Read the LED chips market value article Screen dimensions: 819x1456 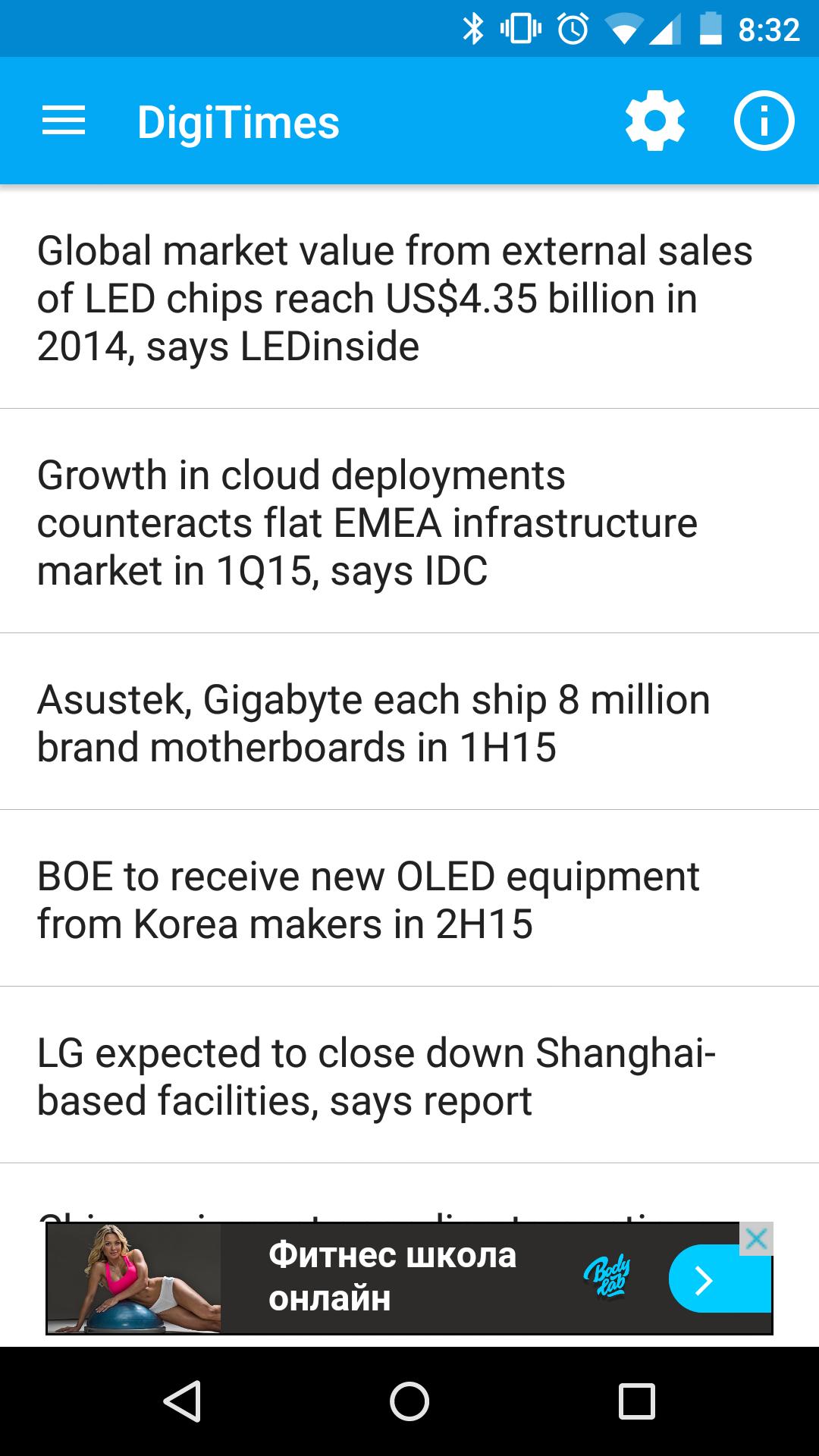394,298
